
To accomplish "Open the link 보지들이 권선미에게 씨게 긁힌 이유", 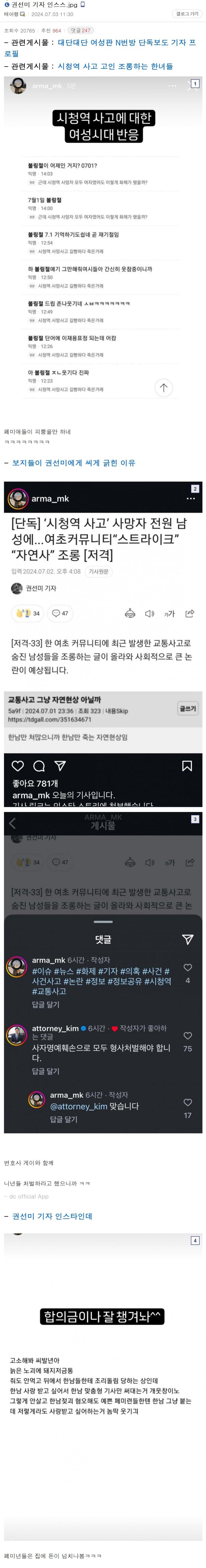I will pyautogui.click(x=74, y=463).
